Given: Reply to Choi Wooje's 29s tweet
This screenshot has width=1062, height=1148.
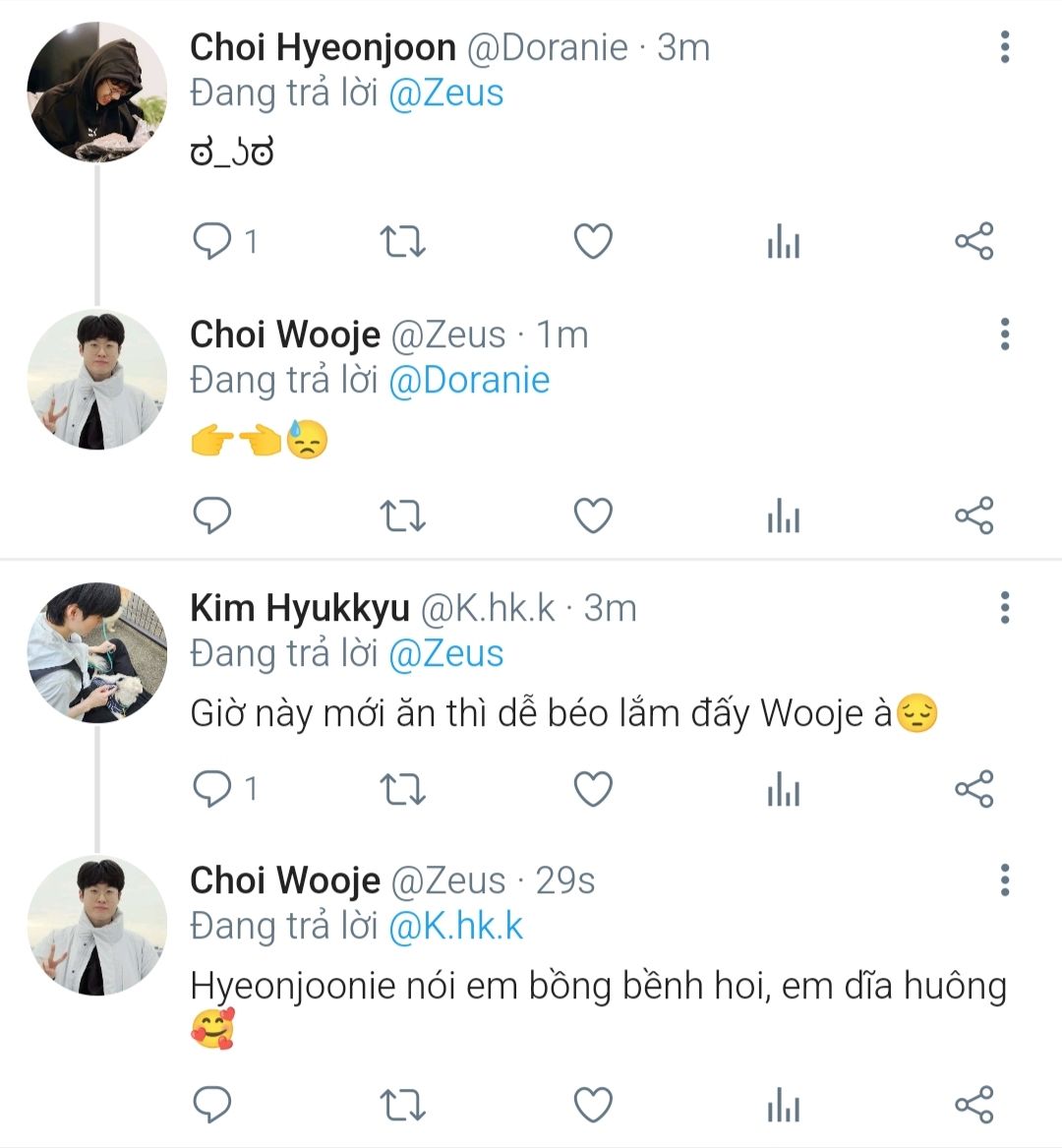Looking at the screenshot, I should point(211,1105).
